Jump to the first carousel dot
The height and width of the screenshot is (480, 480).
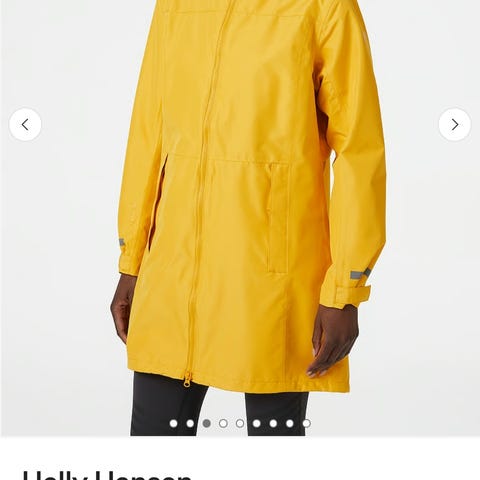173,423
